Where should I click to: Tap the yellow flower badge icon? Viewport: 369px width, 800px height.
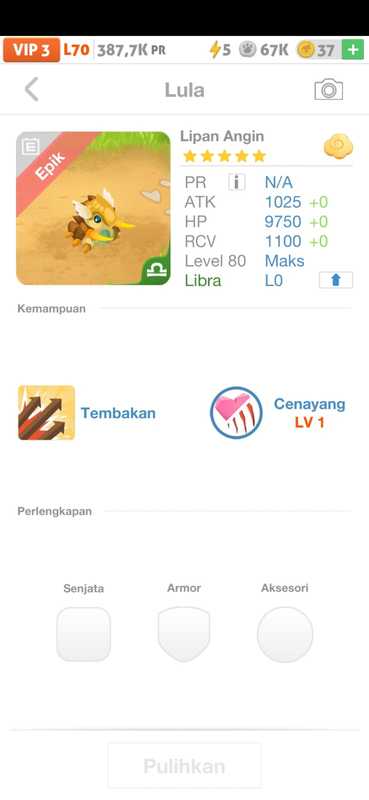pos(338,146)
